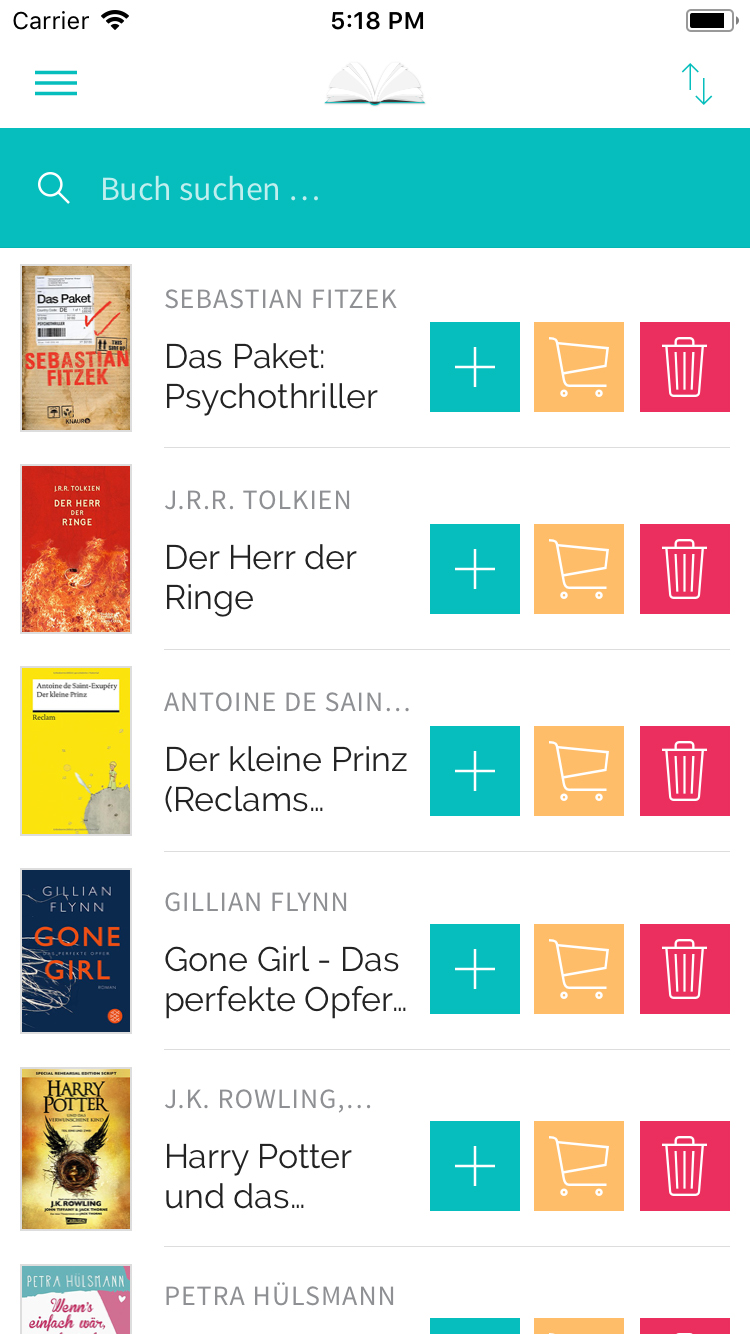Remove Der Herr der Ringe with trash icon
Image resolution: width=750 pixels, height=1334 pixels.
tap(685, 569)
